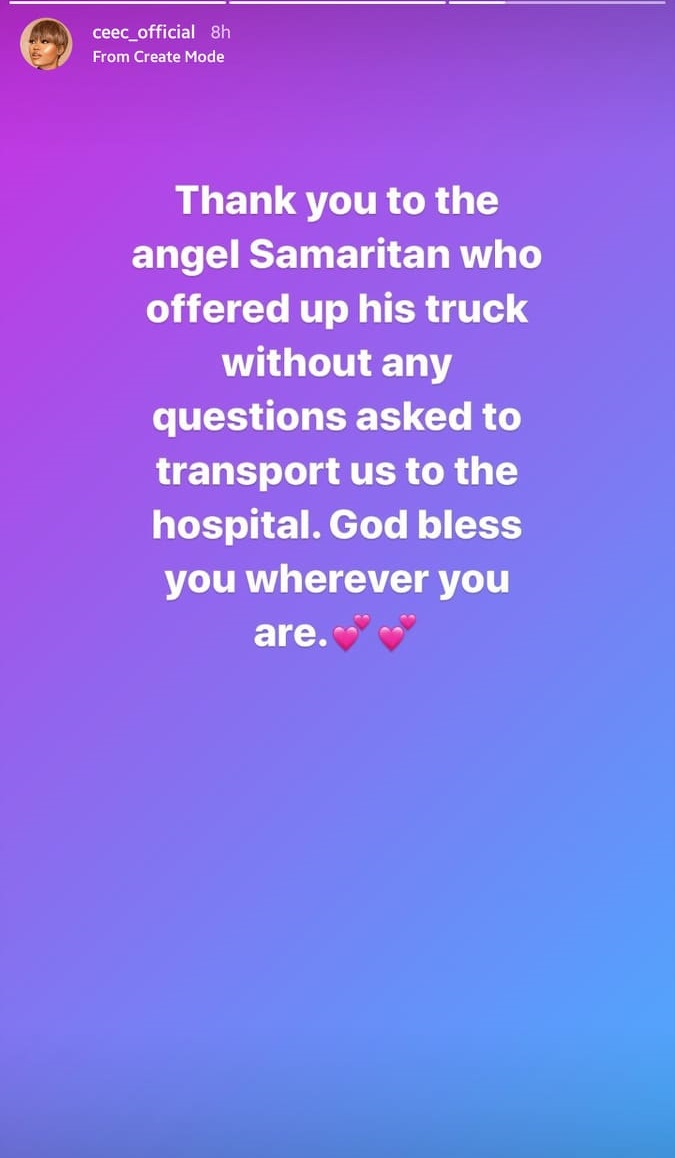This screenshot has width=675, height=1158.
Task: Tap the ceec_official username
Action: [144, 32]
